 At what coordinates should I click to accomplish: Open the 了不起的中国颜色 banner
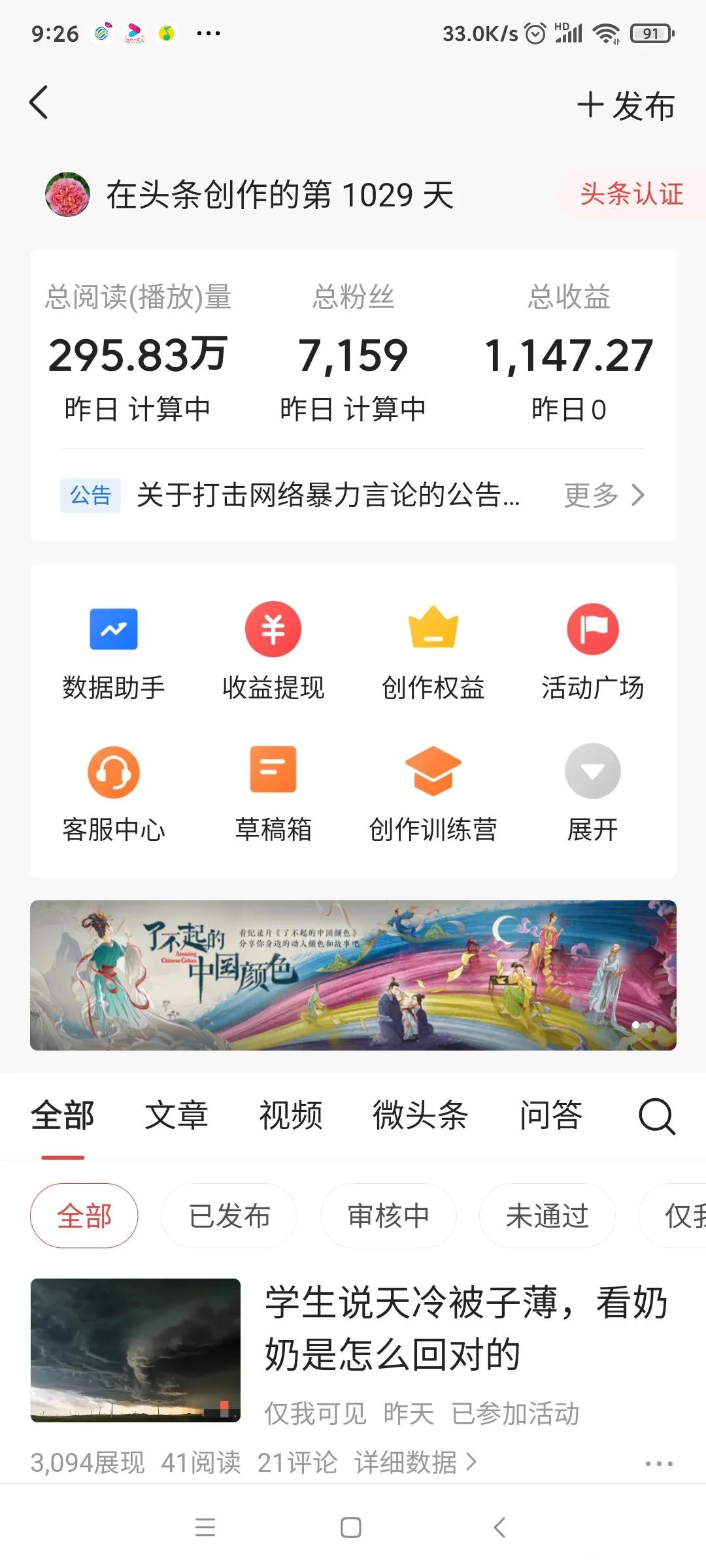tap(353, 975)
